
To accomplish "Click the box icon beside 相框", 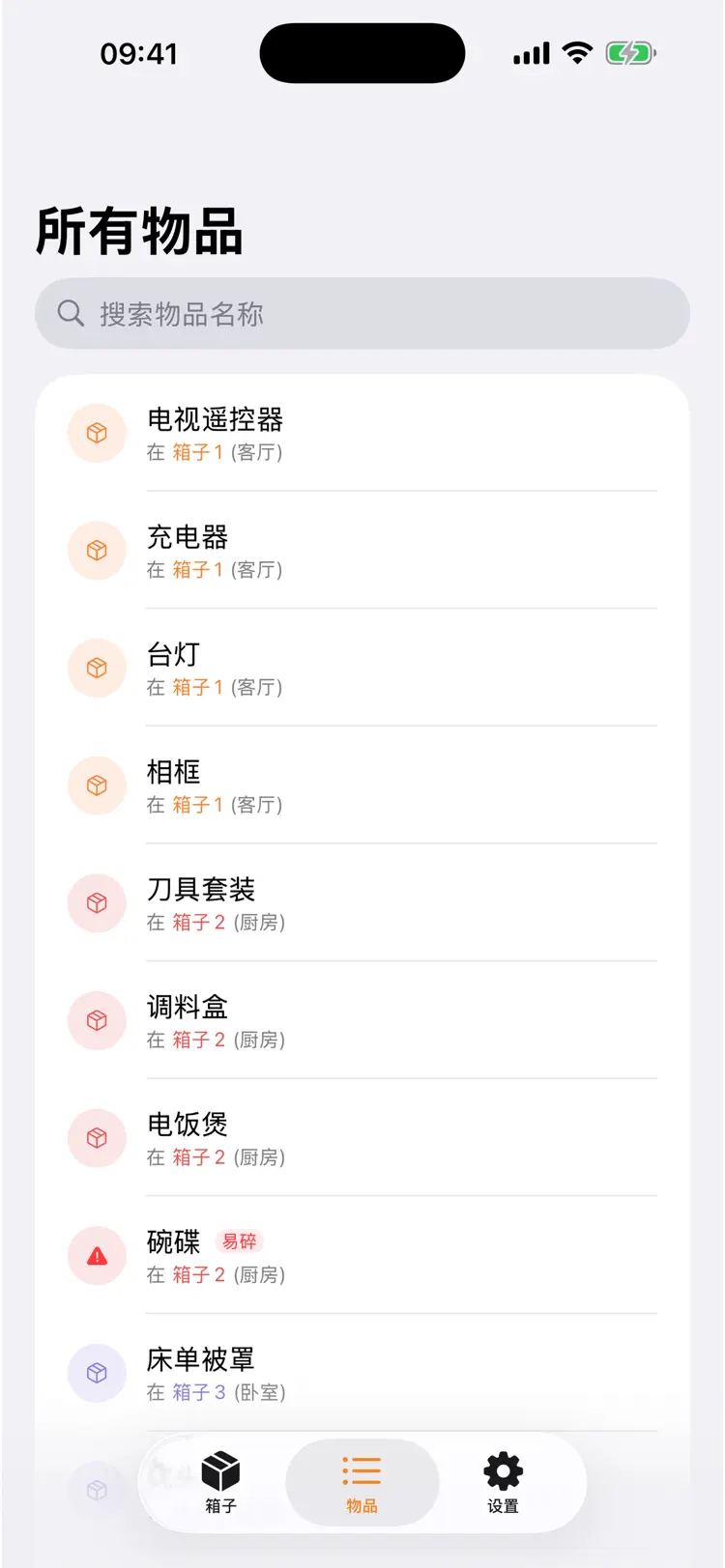I will coord(97,785).
